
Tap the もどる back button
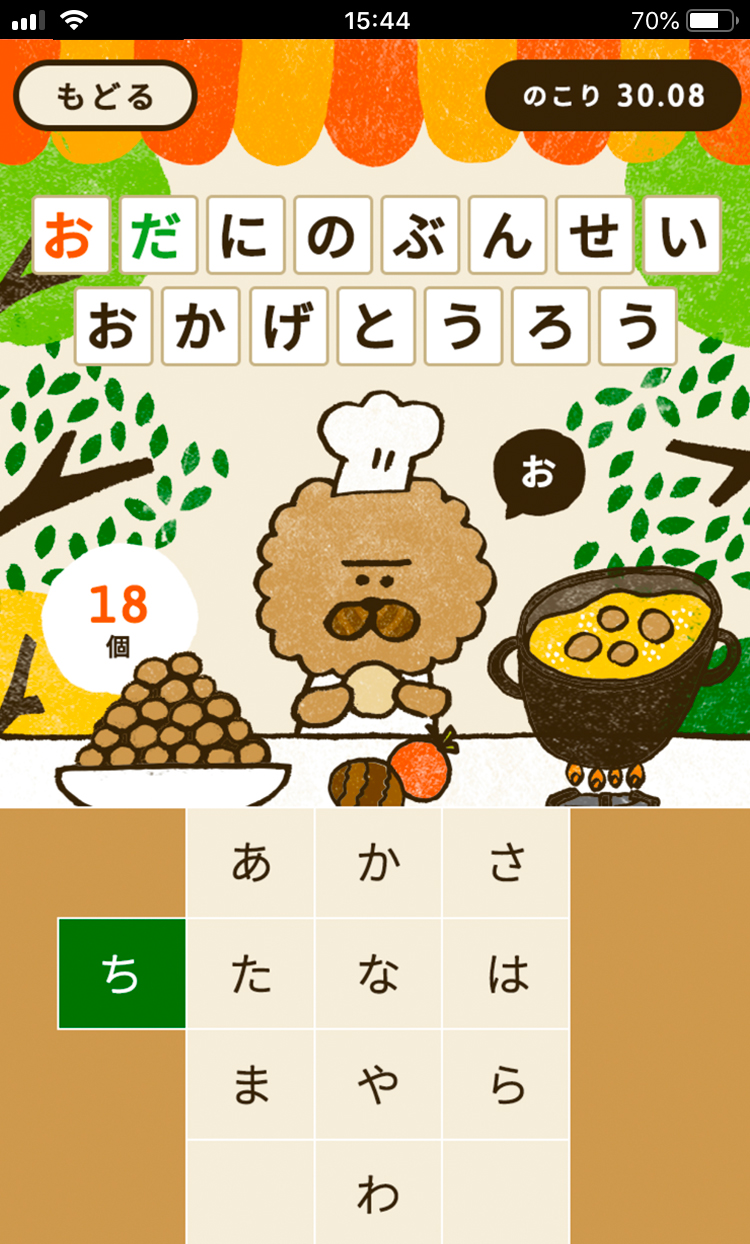(x=105, y=96)
